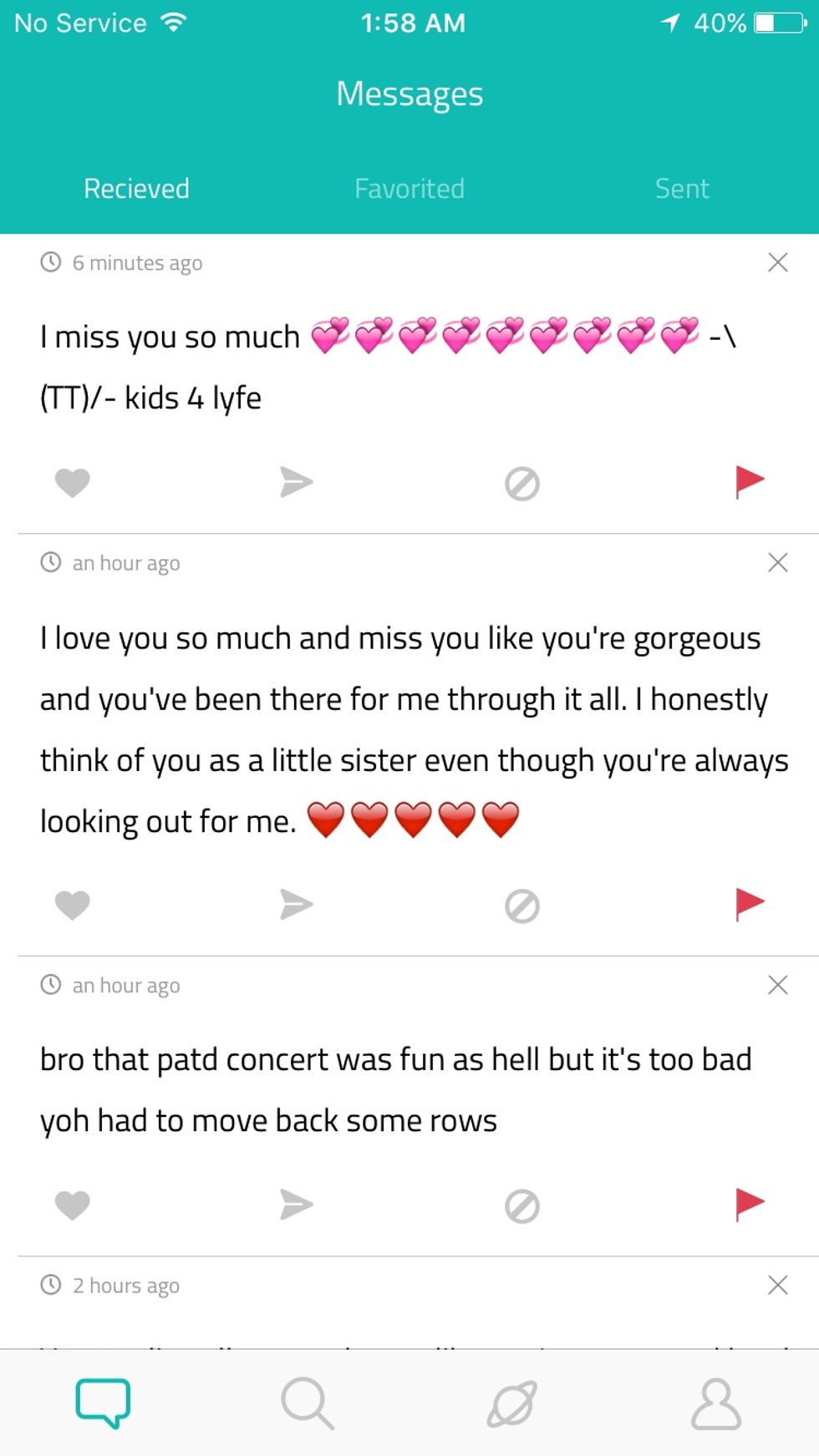Block sender of the 'little sister' message

[521, 906]
